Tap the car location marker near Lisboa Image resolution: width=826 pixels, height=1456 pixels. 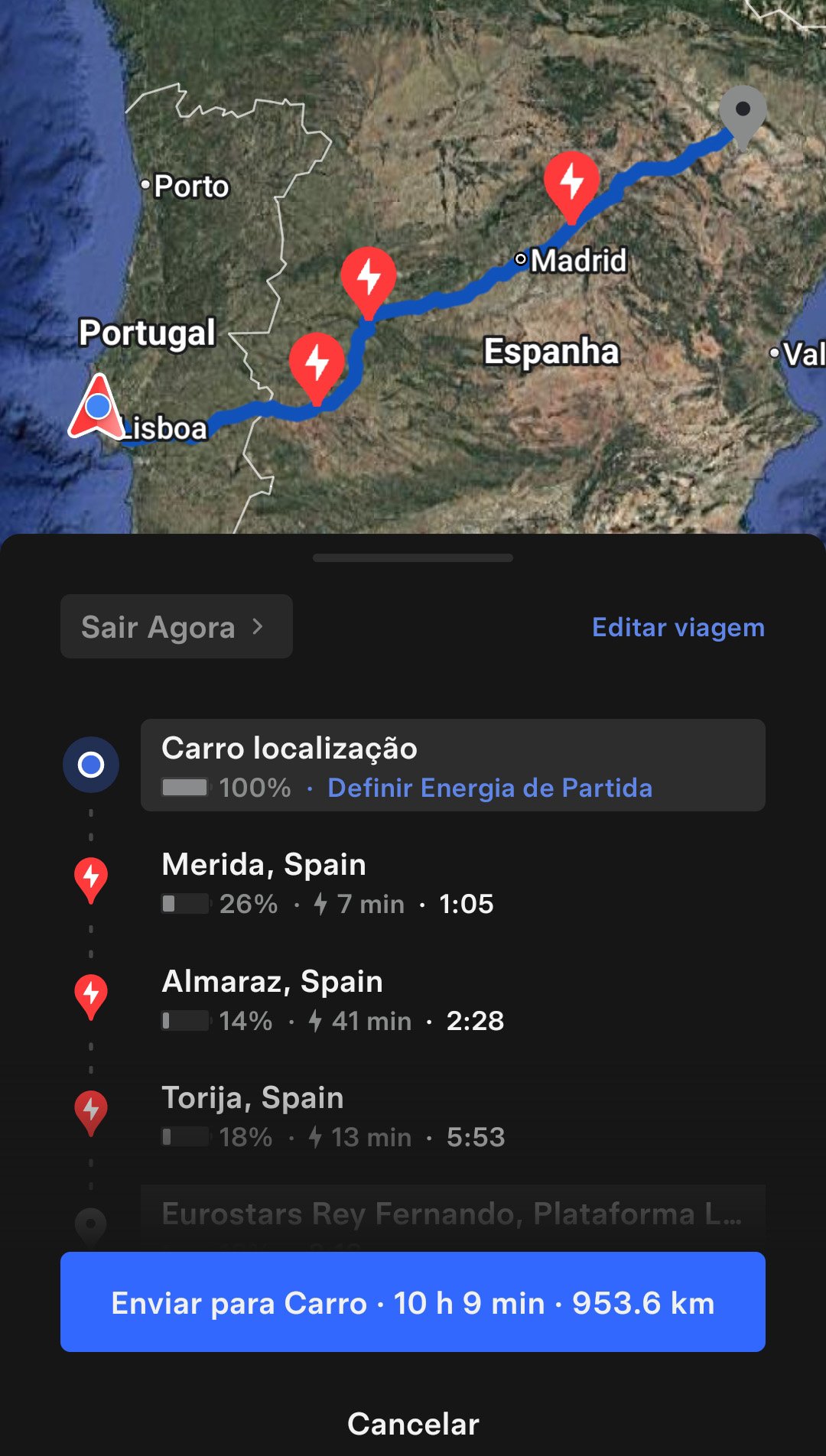[97, 408]
